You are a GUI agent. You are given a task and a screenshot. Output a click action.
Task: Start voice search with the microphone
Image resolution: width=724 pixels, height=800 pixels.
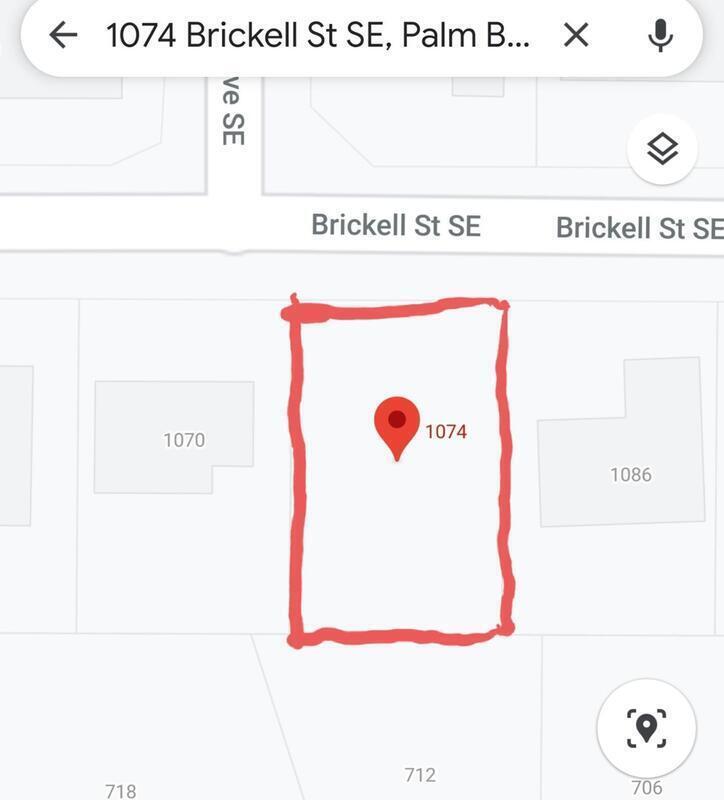point(659,36)
